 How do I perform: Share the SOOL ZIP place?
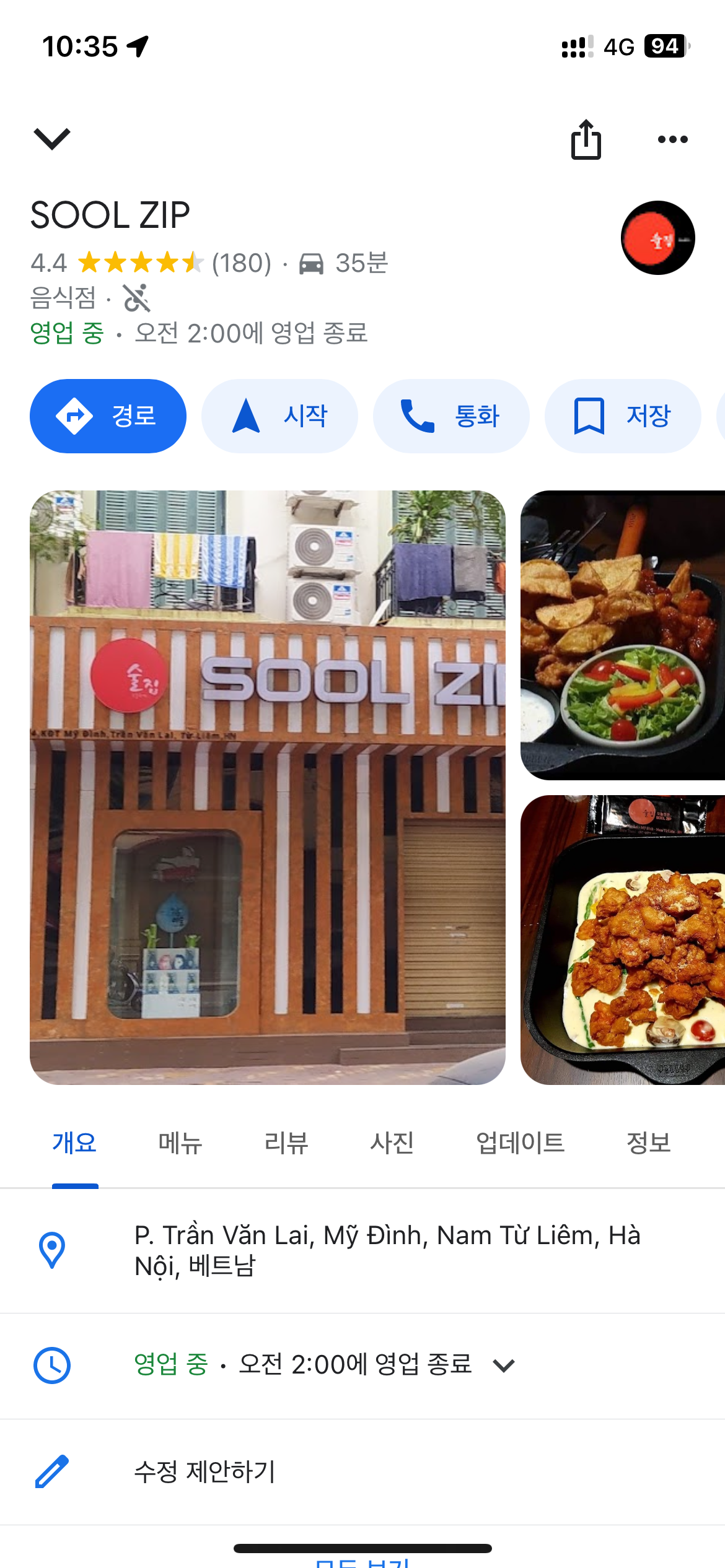click(586, 140)
